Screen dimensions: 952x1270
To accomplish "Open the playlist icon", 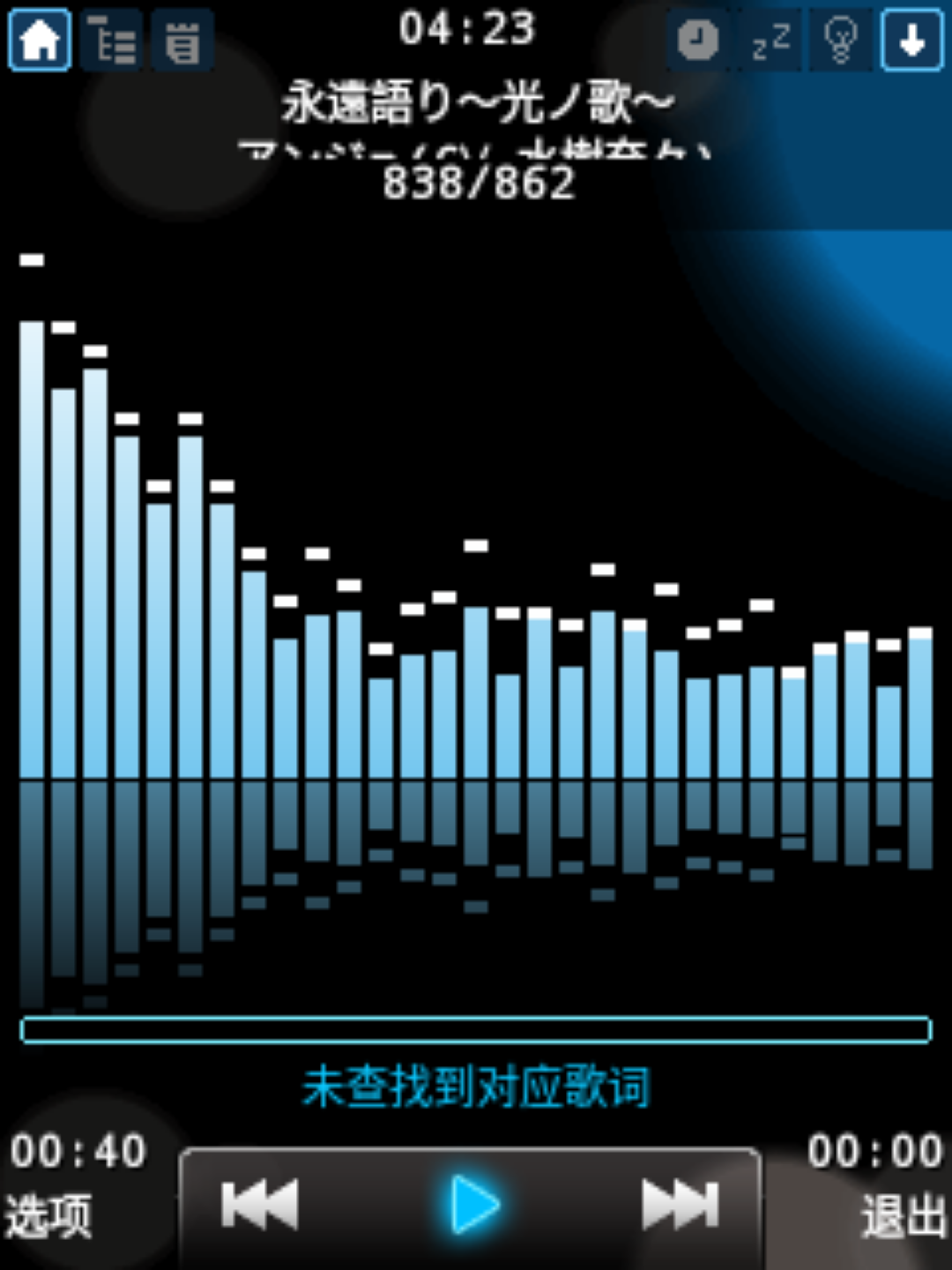I will pos(182,41).
